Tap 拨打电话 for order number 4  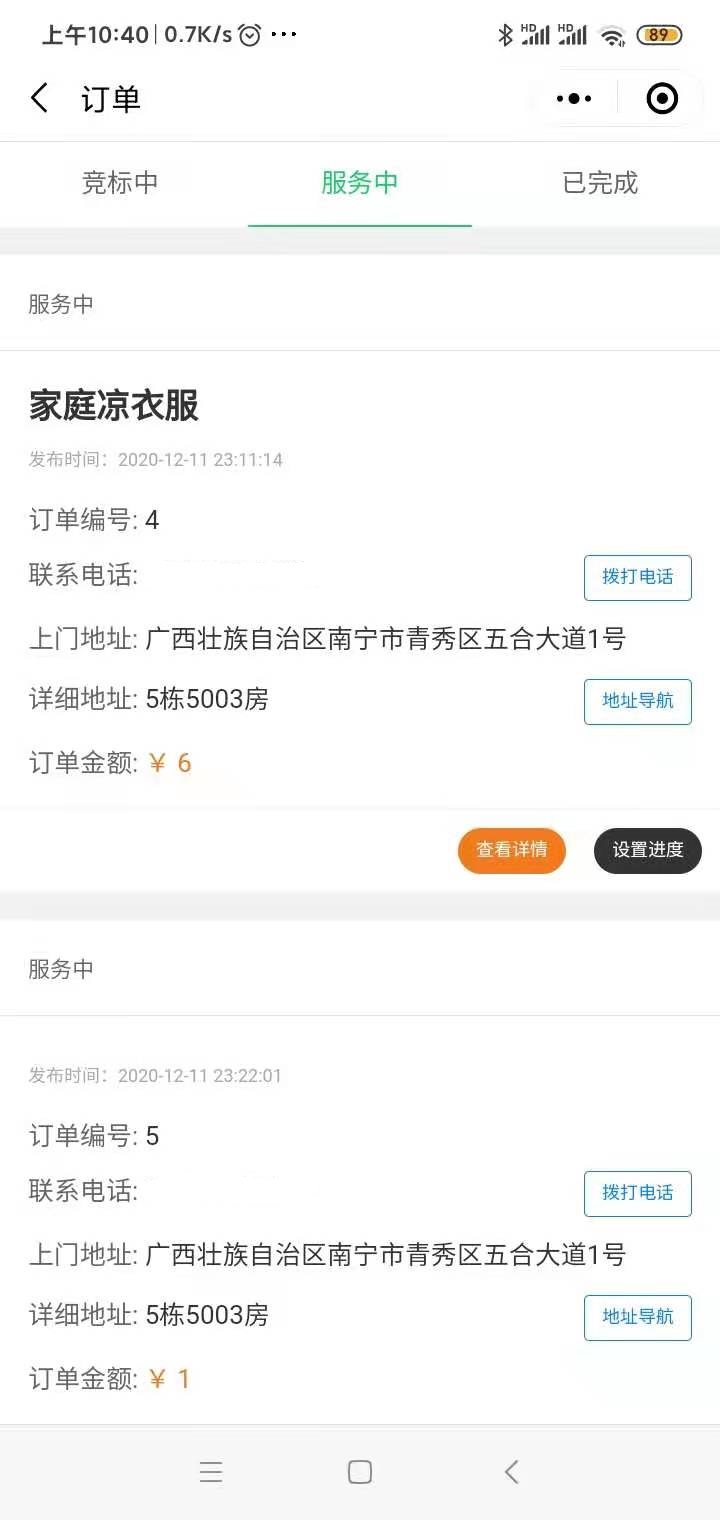click(638, 577)
